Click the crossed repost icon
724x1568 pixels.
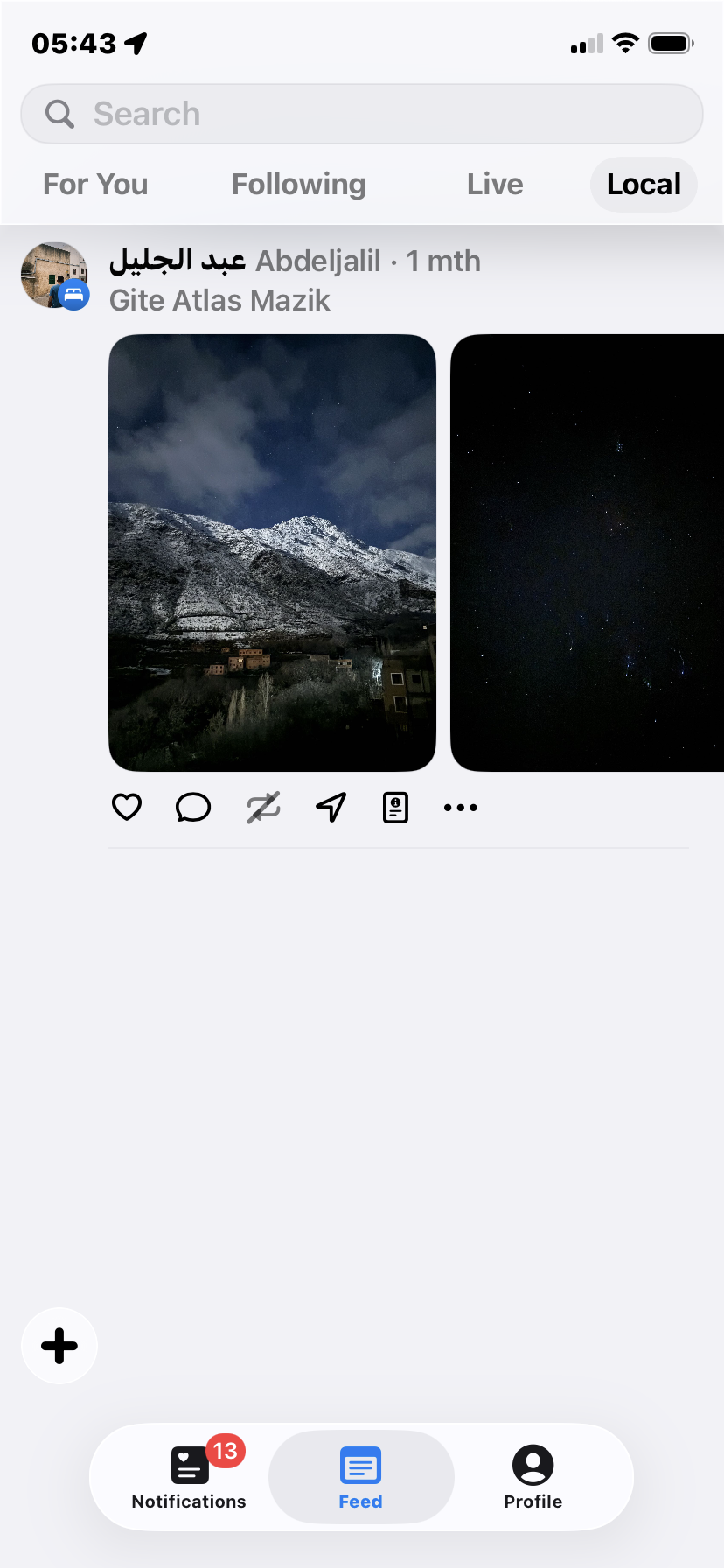[x=262, y=807]
